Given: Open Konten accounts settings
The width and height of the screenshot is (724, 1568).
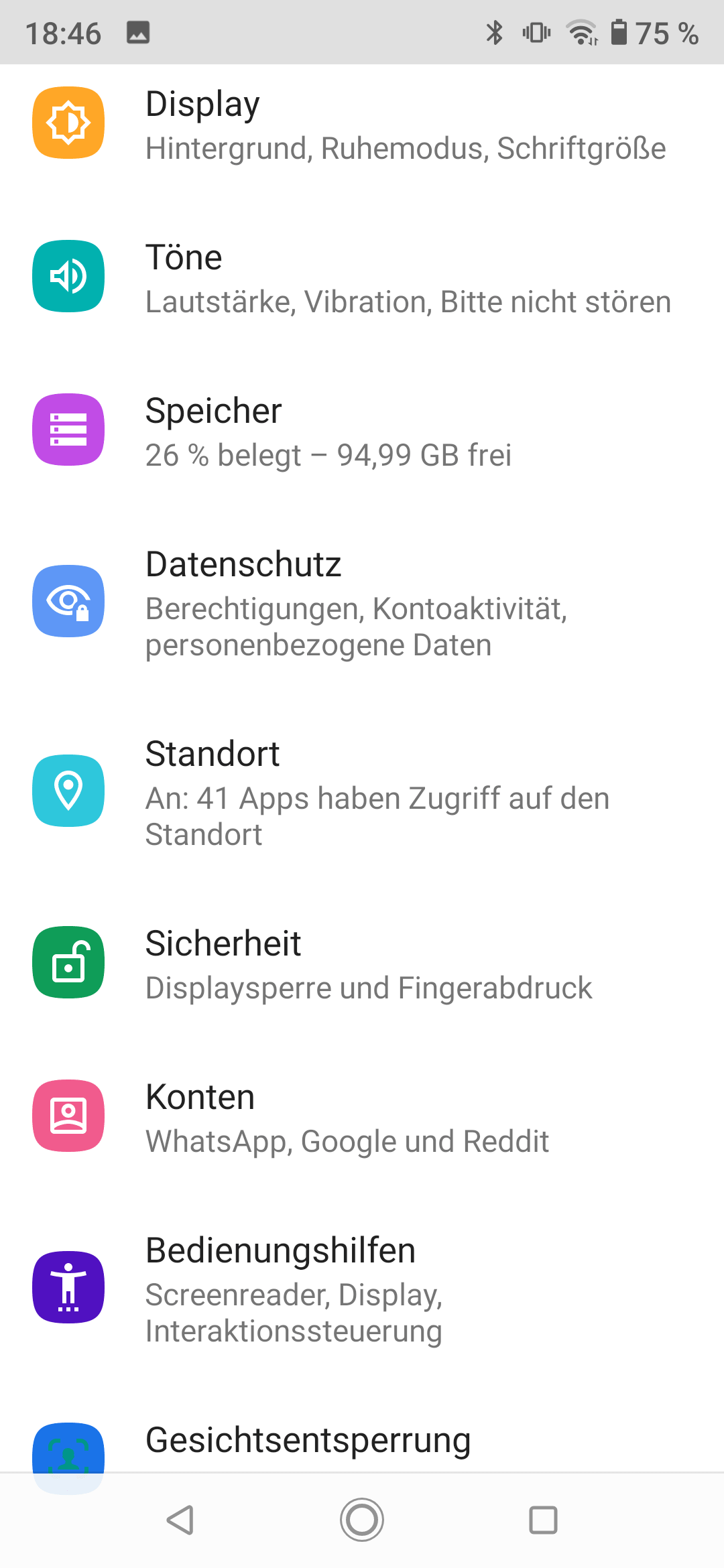Looking at the screenshot, I should tap(362, 1116).
